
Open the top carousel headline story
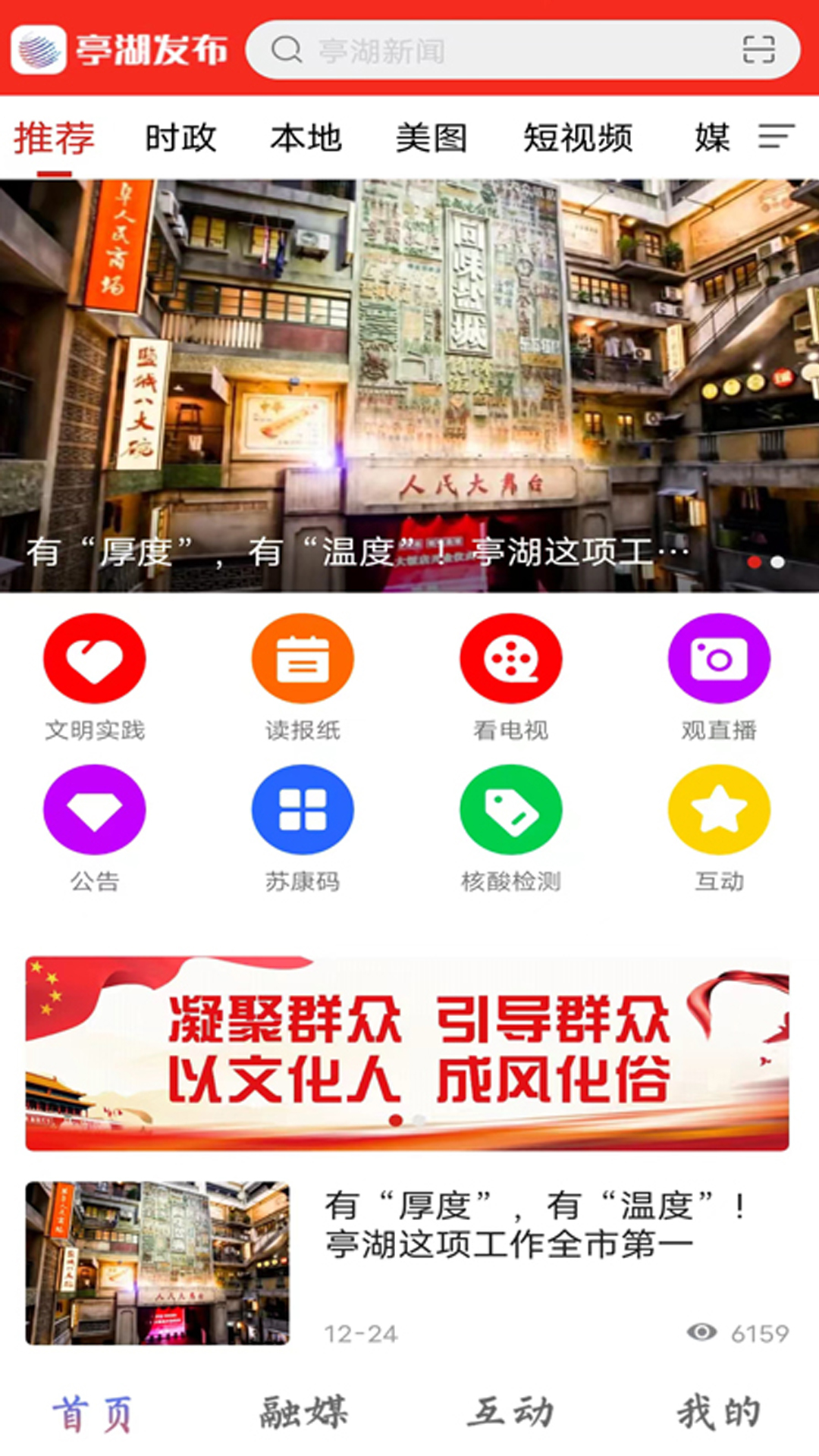pos(409,385)
